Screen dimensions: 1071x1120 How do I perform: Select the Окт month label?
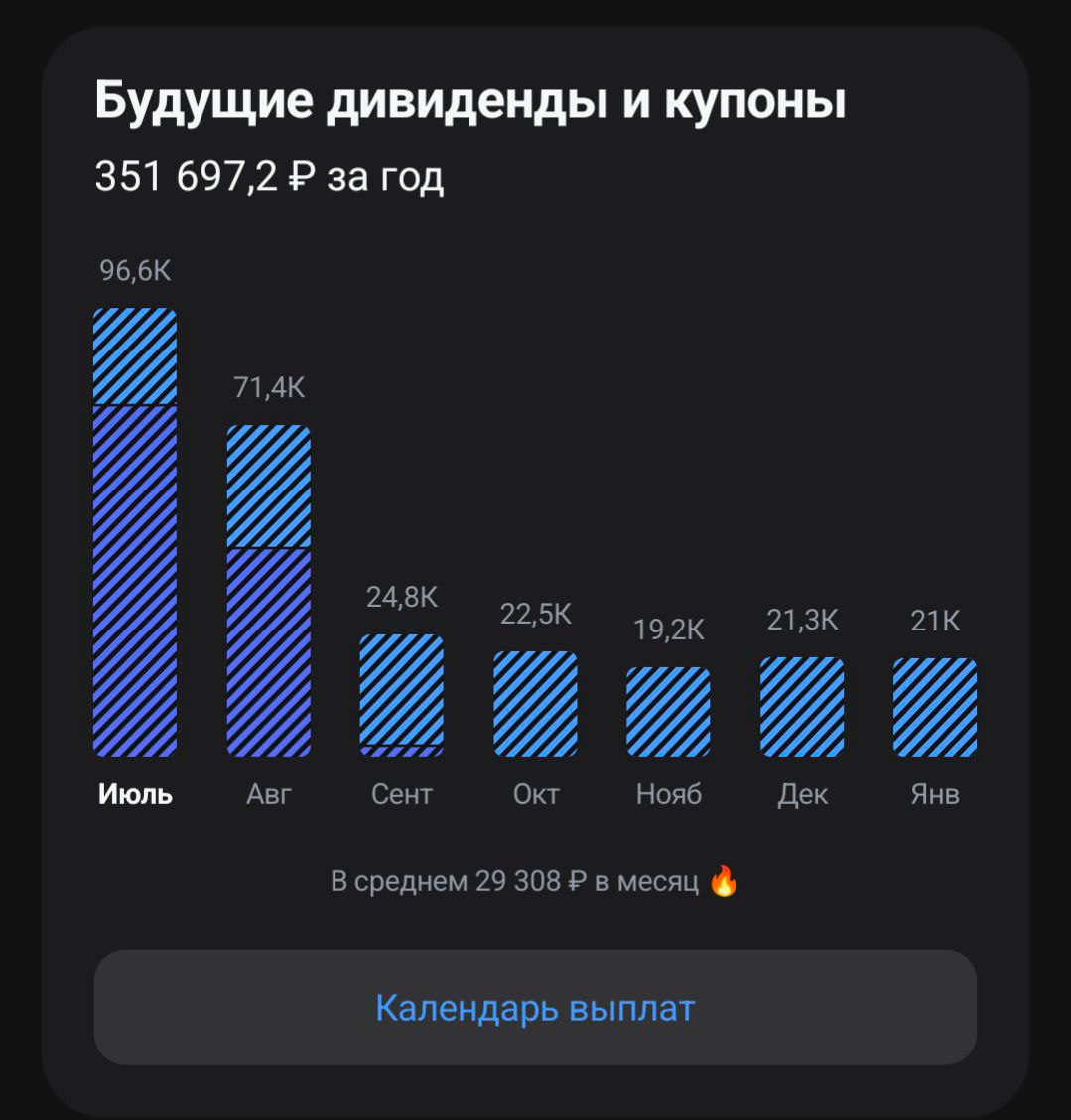[x=535, y=794]
